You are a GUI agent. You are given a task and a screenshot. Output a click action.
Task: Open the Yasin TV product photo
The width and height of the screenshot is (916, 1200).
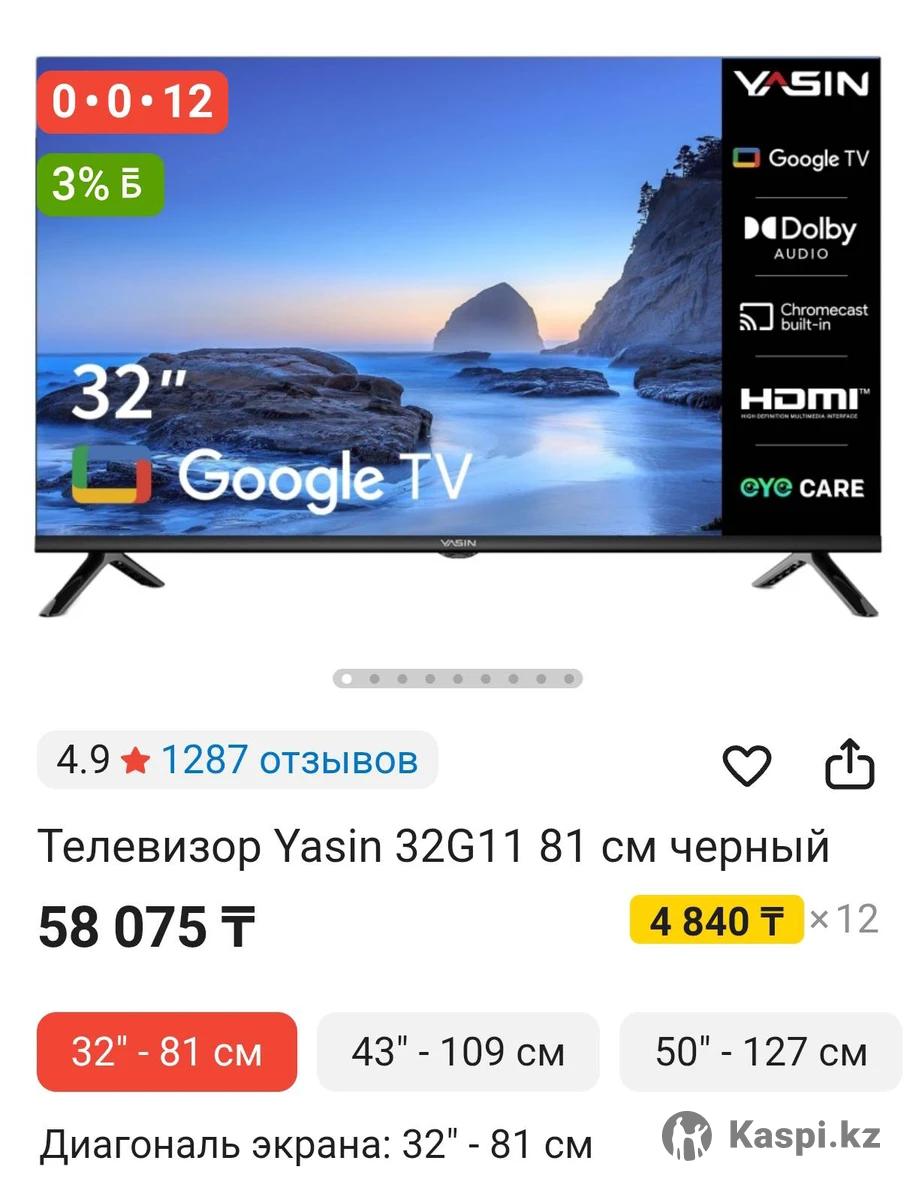click(x=458, y=340)
